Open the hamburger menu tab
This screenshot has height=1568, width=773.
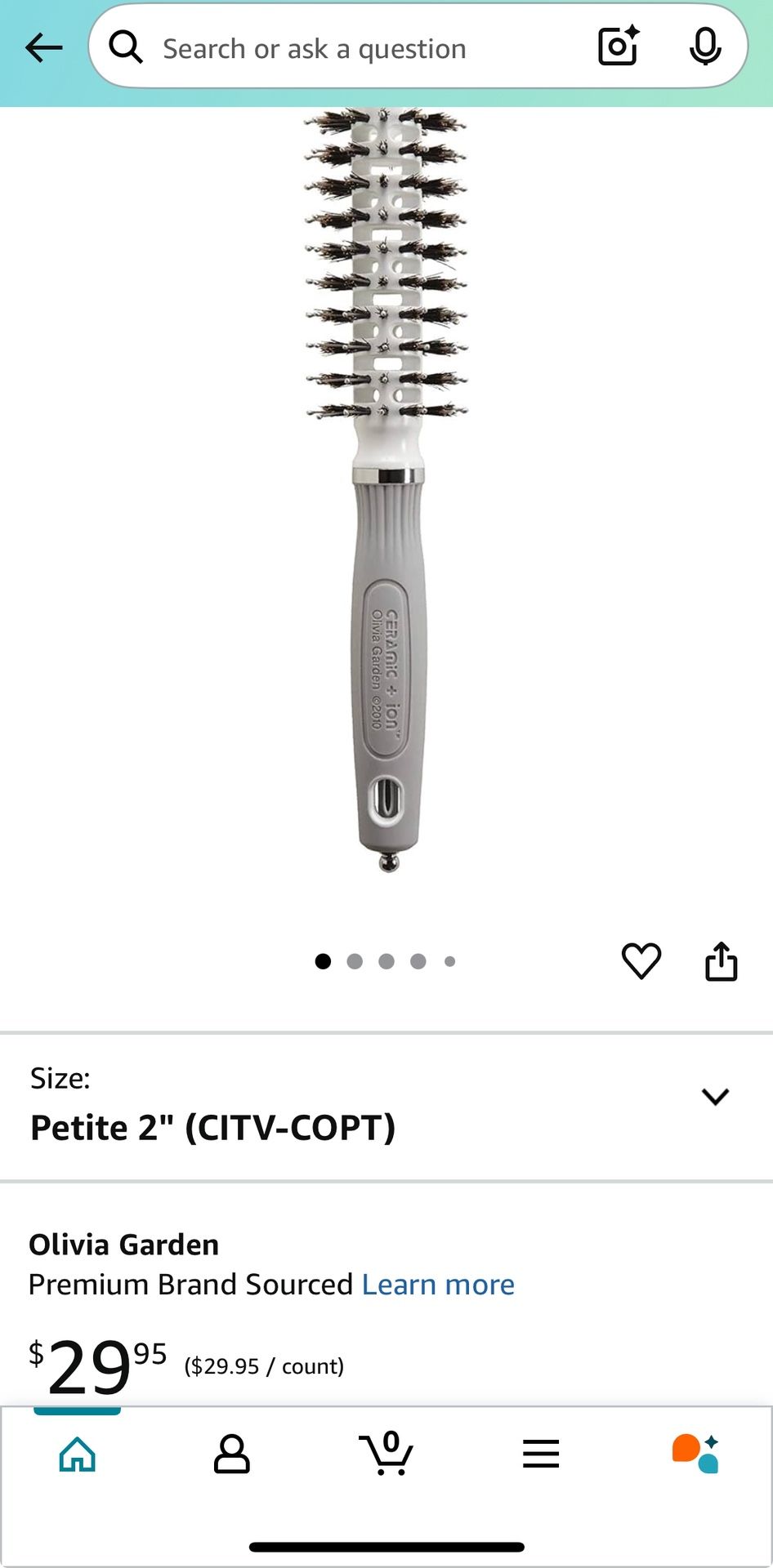[x=540, y=1454]
